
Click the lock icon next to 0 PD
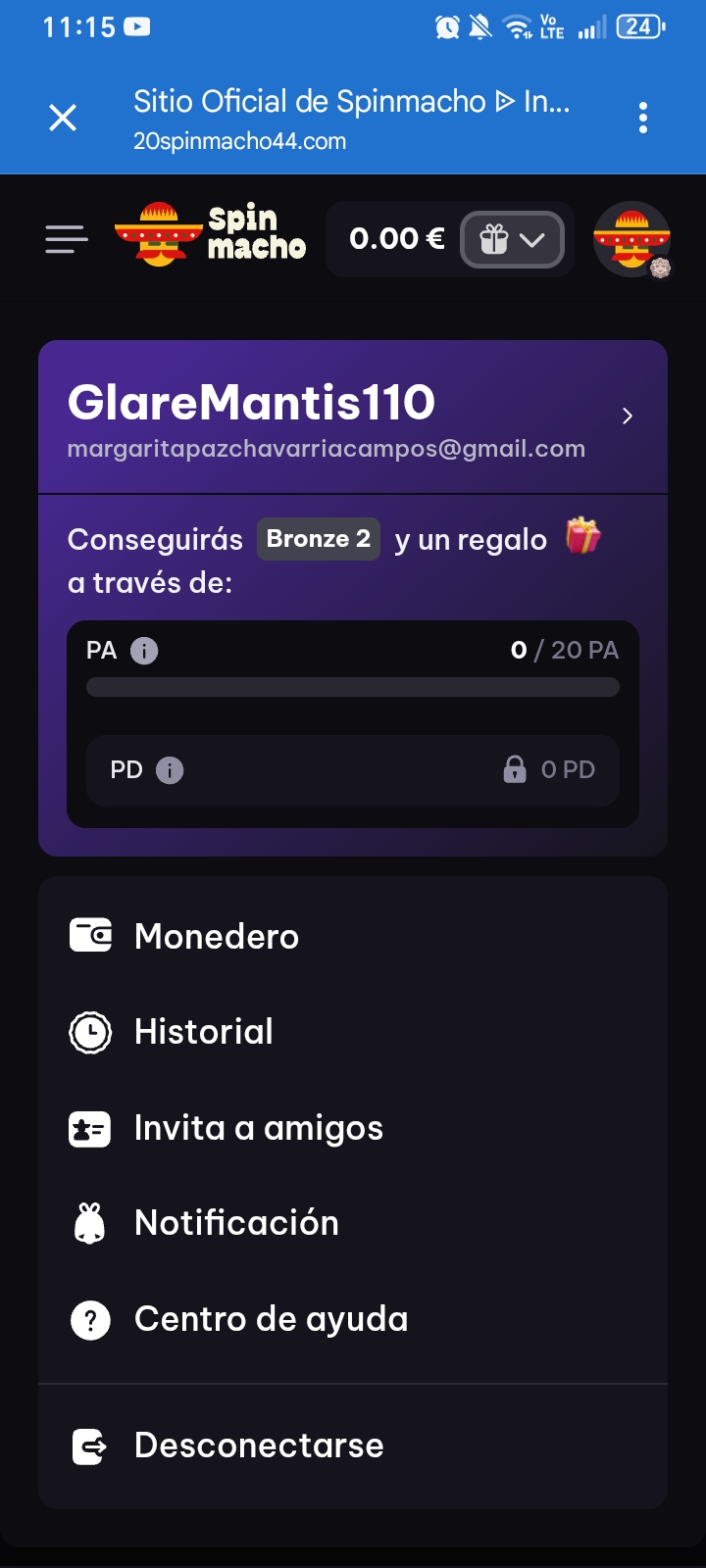tap(515, 770)
